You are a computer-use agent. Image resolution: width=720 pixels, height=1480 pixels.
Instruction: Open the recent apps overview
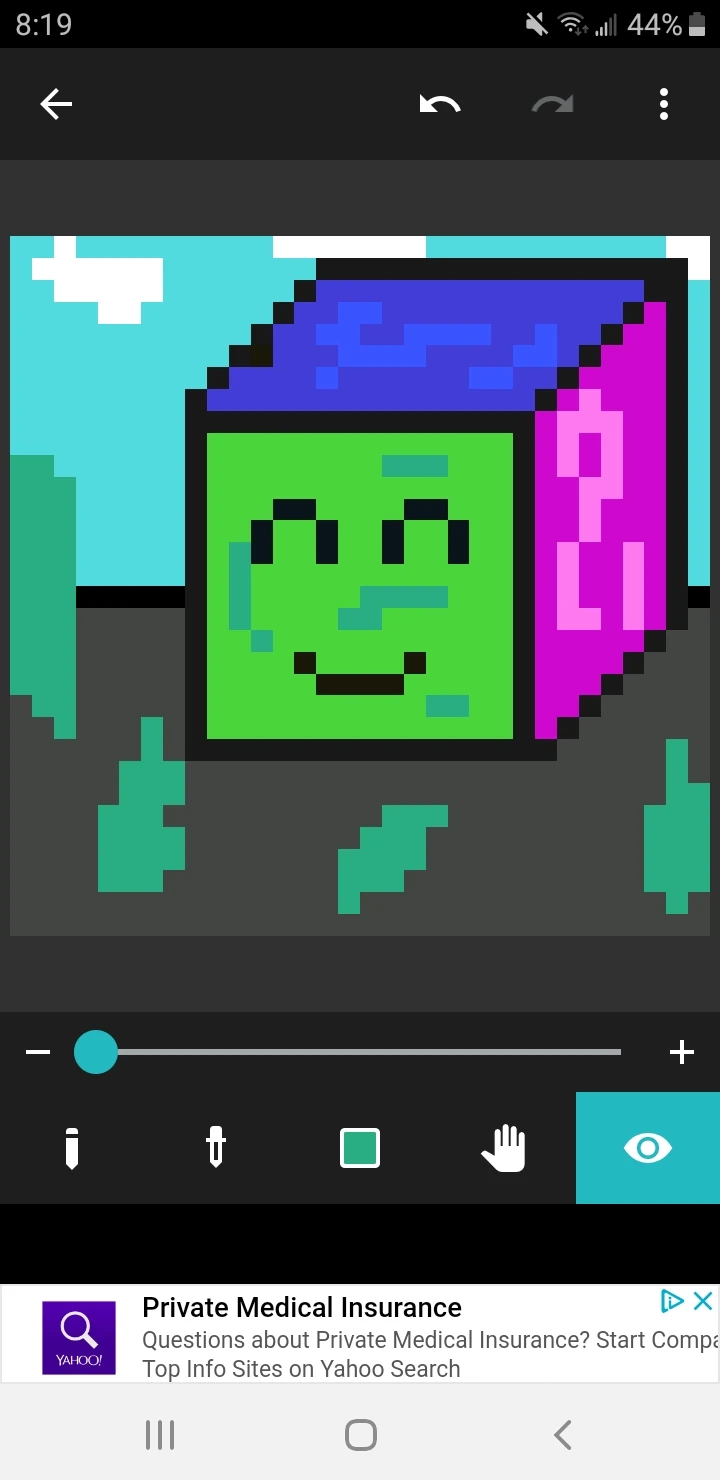(x=159, y=1433)
